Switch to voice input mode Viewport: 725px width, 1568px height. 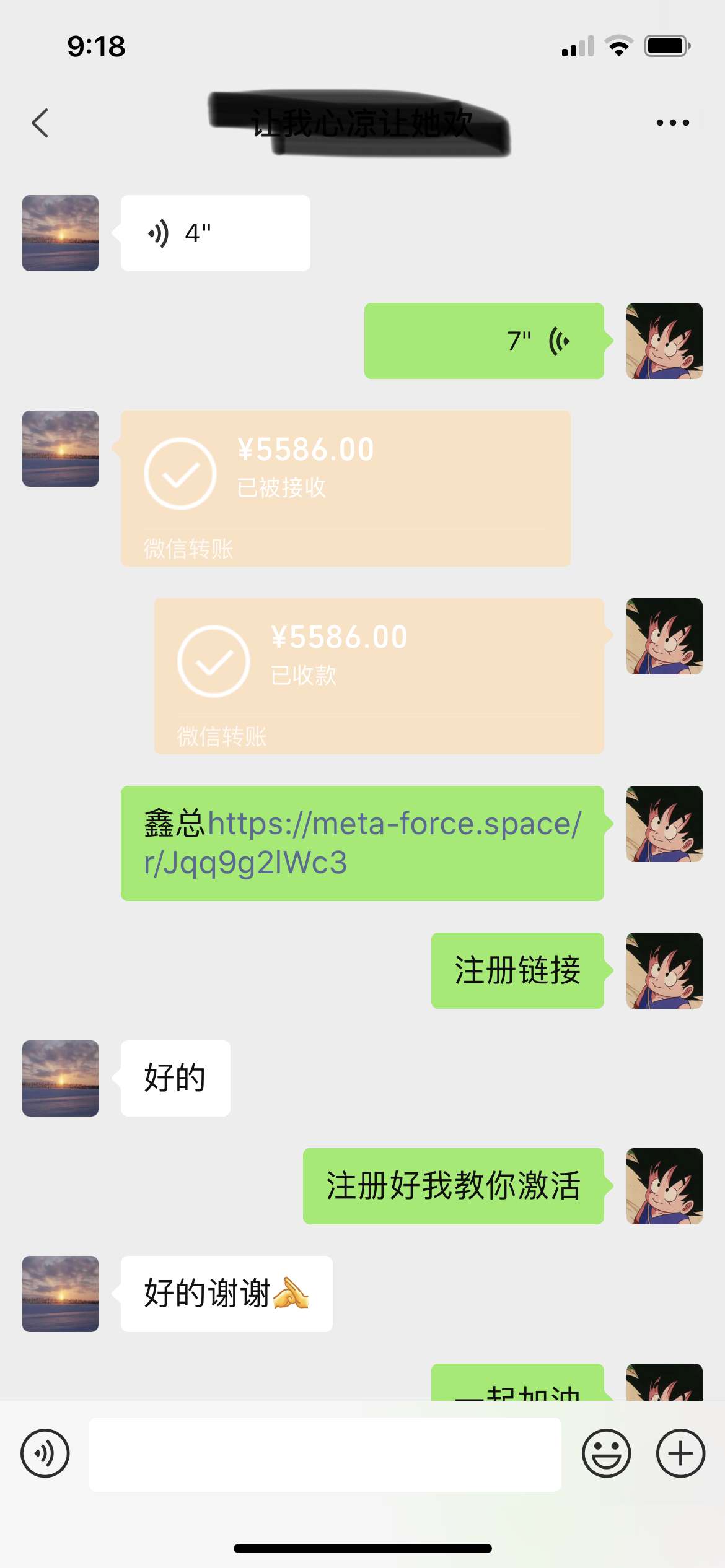pos(45,1453)
